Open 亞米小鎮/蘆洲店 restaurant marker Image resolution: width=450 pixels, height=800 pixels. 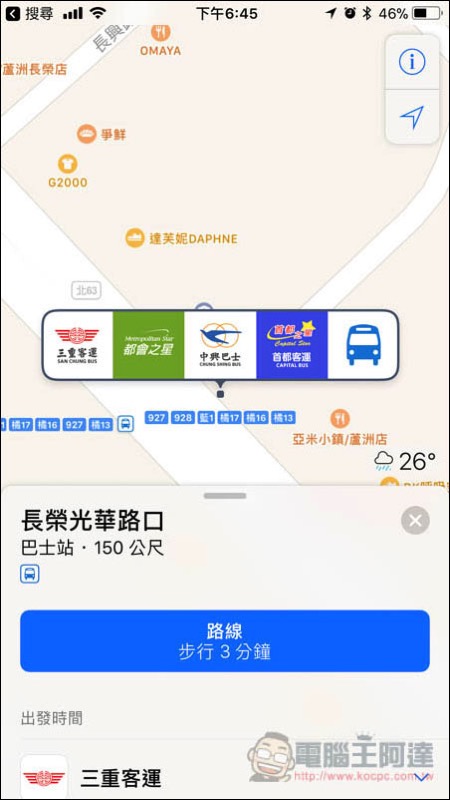(x=339, y=419)
